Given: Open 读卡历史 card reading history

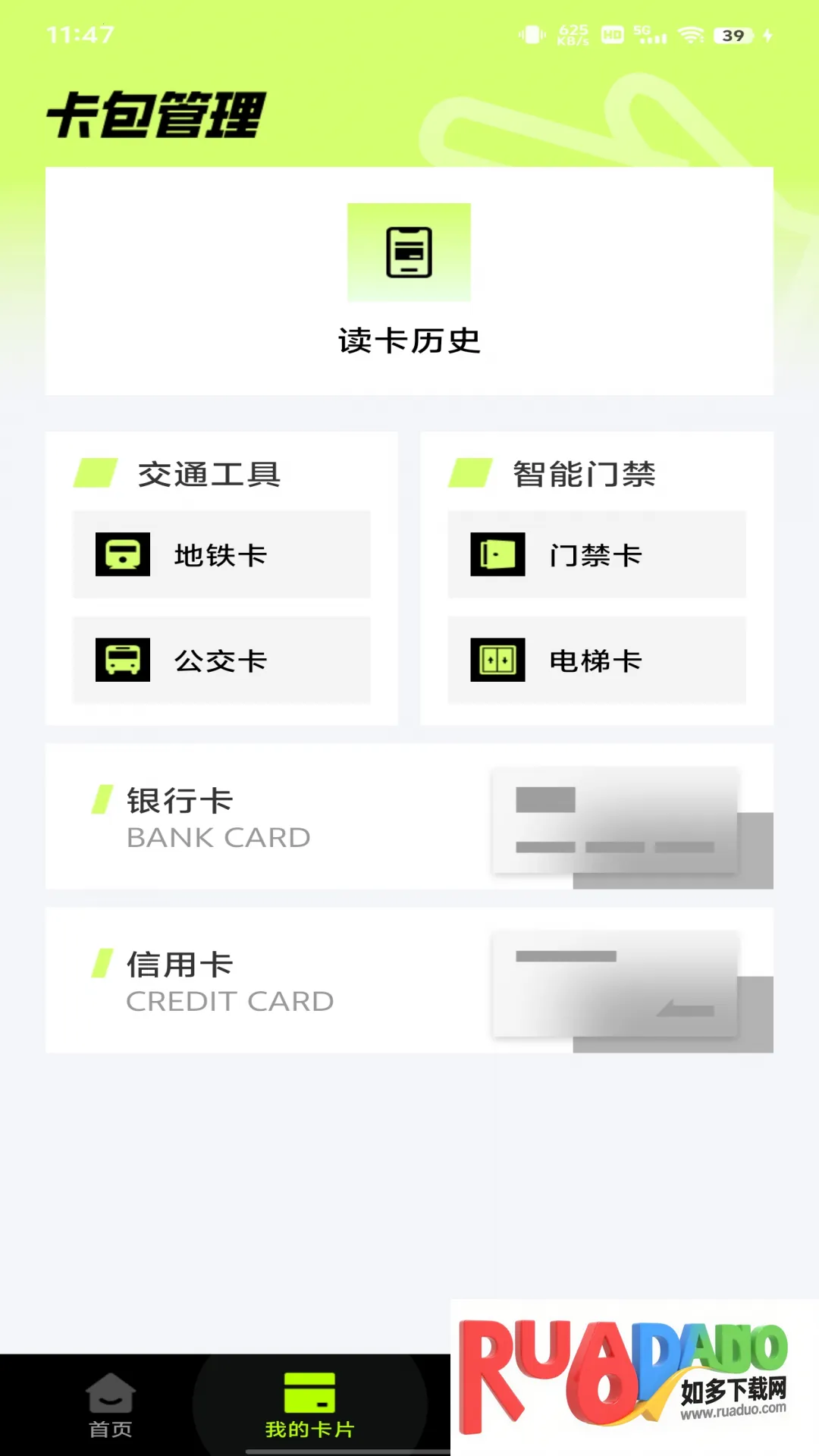Looking at the screenshot, I should pos(409,281).
